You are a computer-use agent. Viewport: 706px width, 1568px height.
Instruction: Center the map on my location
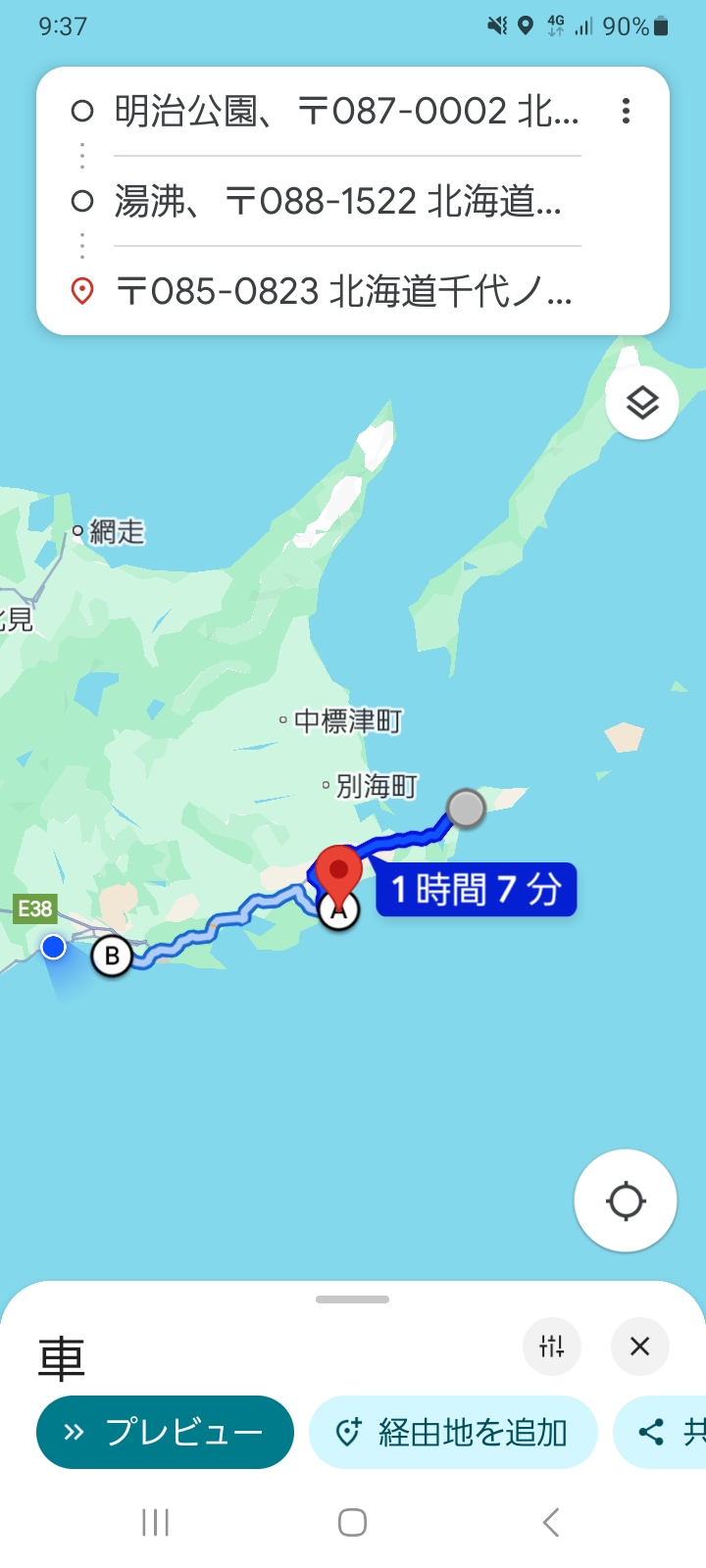pos(625,1200)
